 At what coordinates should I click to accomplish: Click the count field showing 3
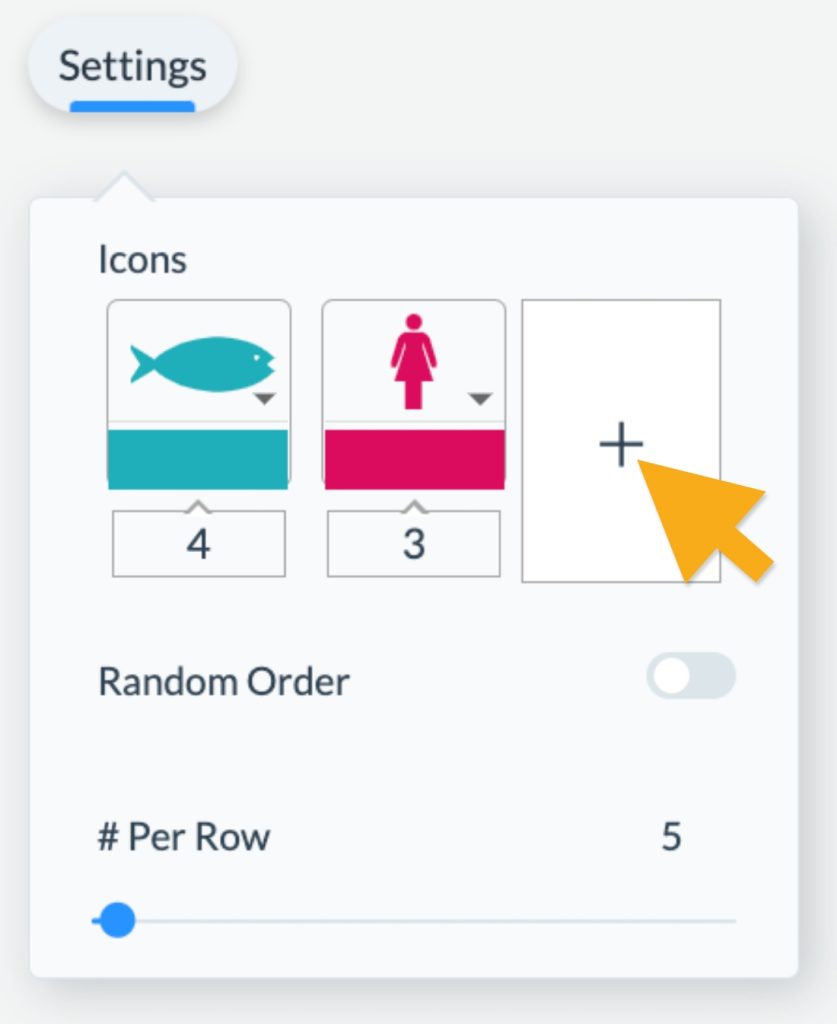[413, 543]
